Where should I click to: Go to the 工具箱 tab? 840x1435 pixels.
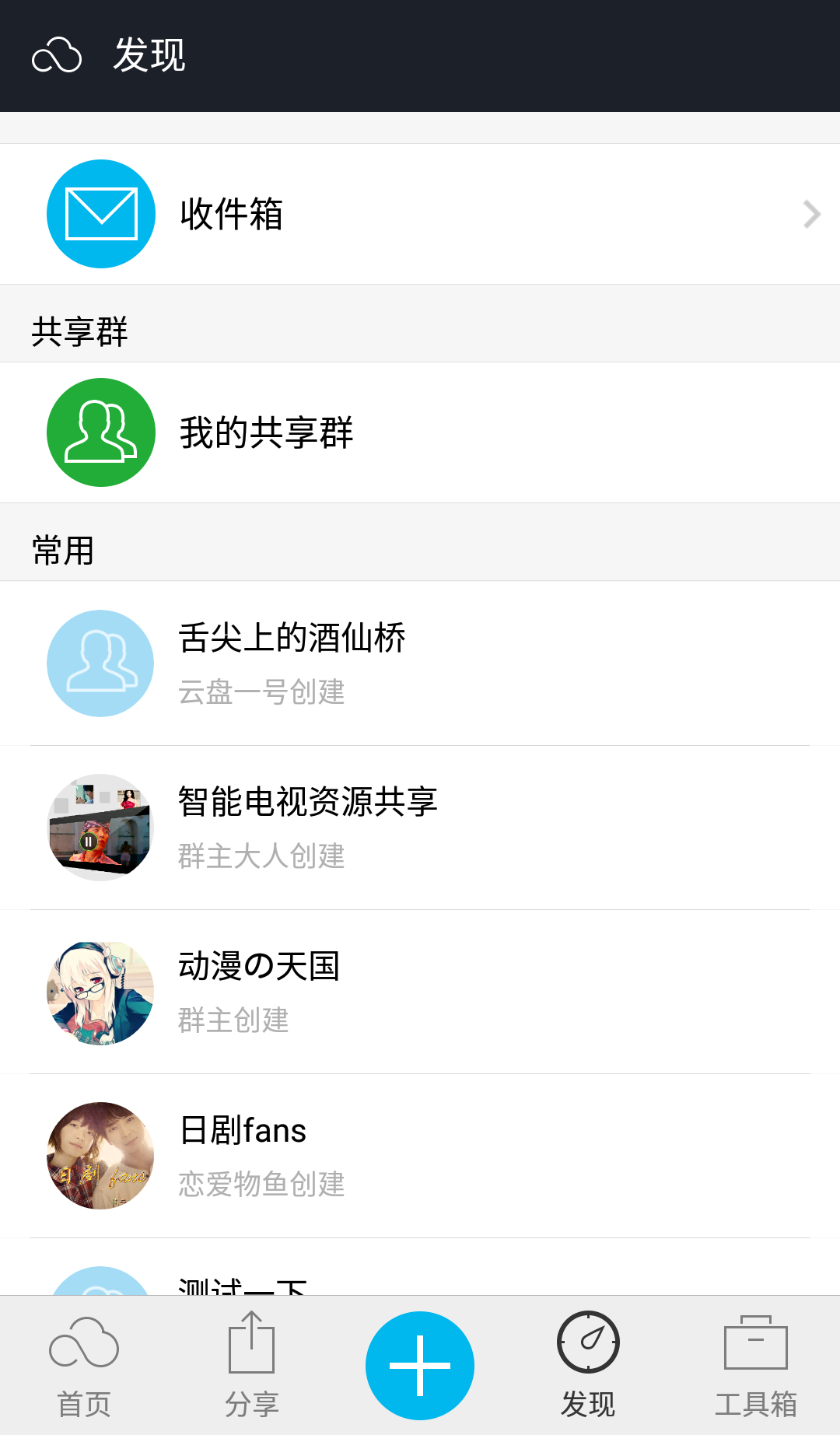pyautogui.click(x=756, y=1366)
